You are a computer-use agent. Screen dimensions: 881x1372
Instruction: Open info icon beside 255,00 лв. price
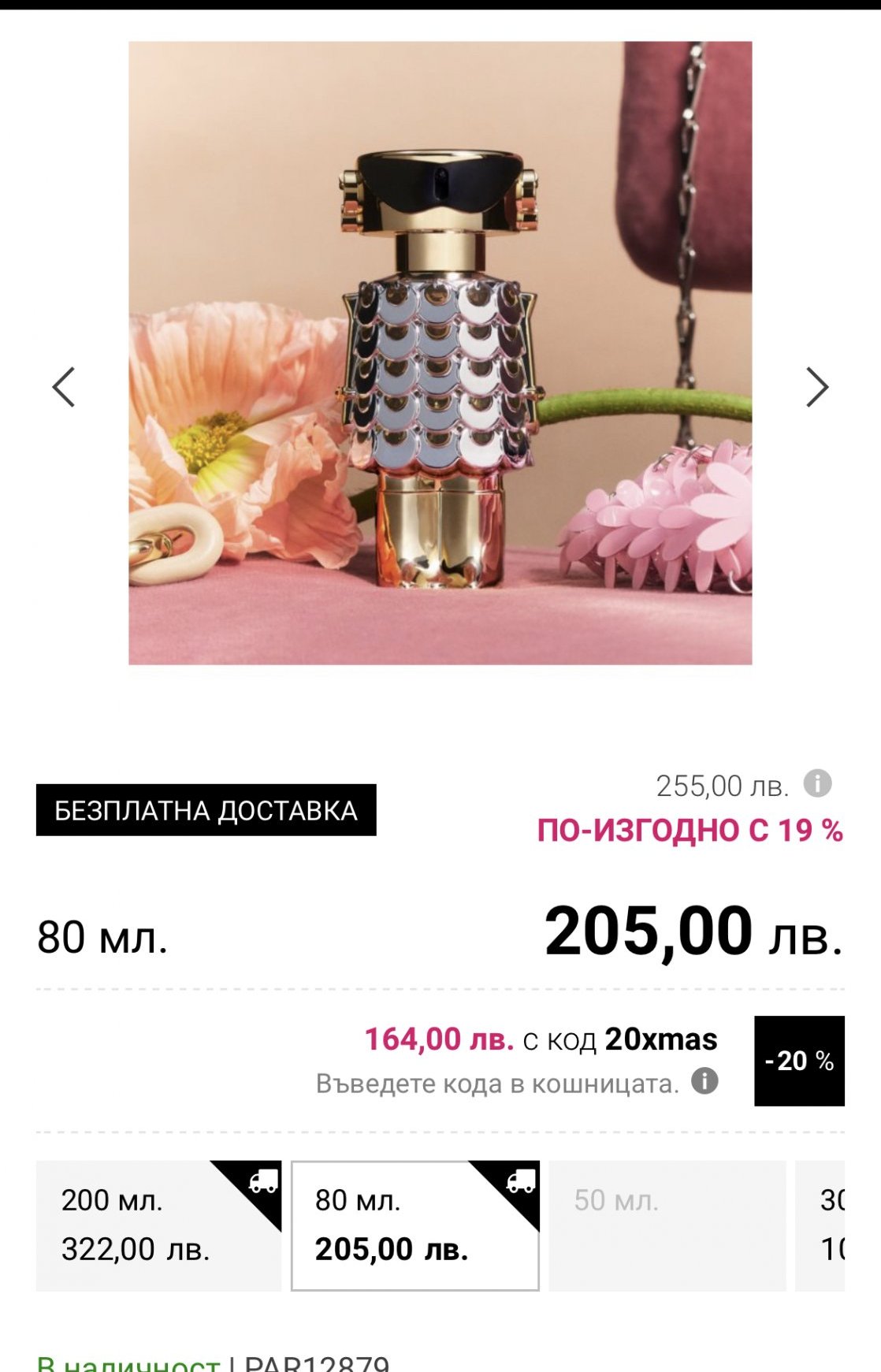tap(817, 784)
